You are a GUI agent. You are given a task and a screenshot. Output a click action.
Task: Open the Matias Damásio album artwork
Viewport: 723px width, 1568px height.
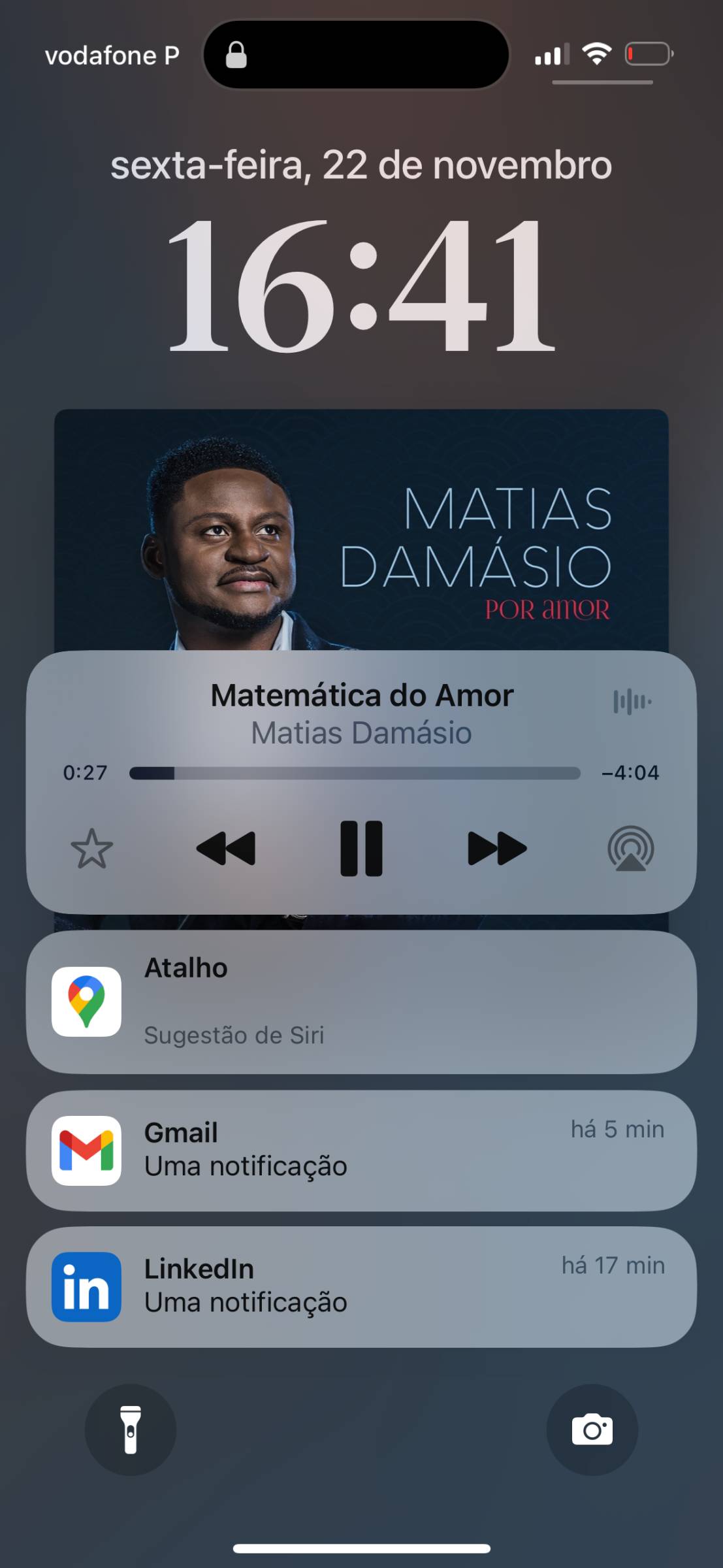pos(361,529)
